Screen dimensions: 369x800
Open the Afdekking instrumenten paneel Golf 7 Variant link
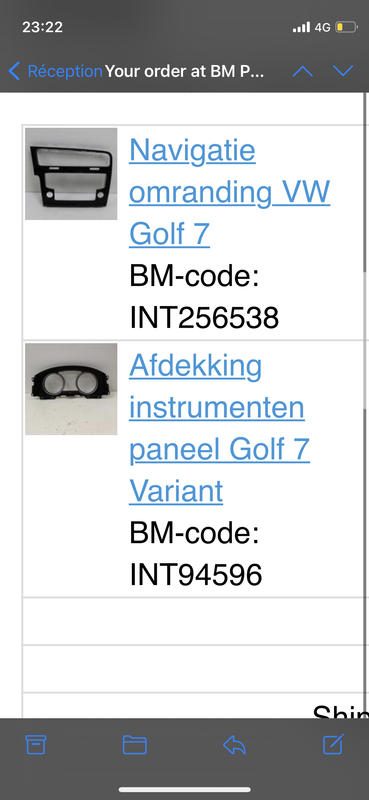[219, 428]
